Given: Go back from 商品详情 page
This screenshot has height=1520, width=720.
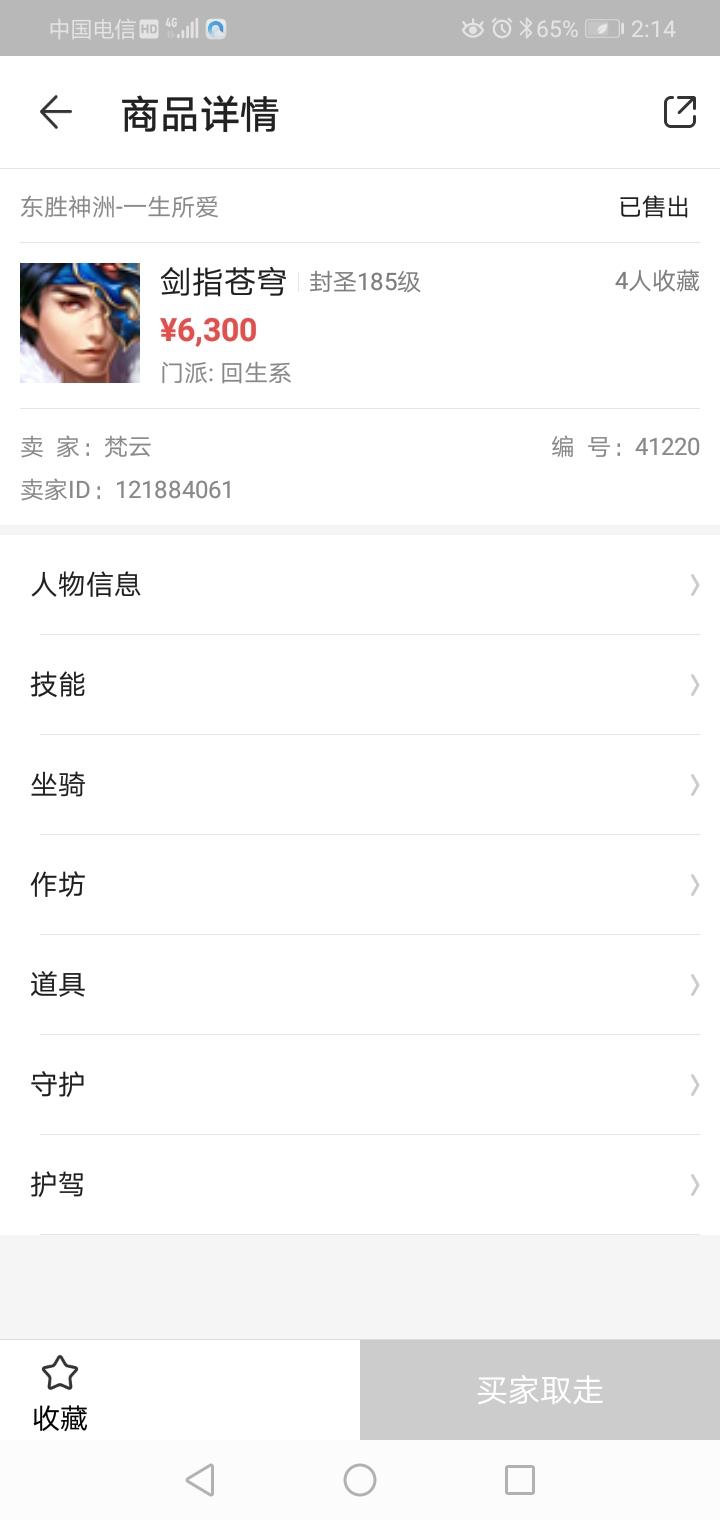Looking at the screenshot, I should pyautogui.click(x=56, y=112).
